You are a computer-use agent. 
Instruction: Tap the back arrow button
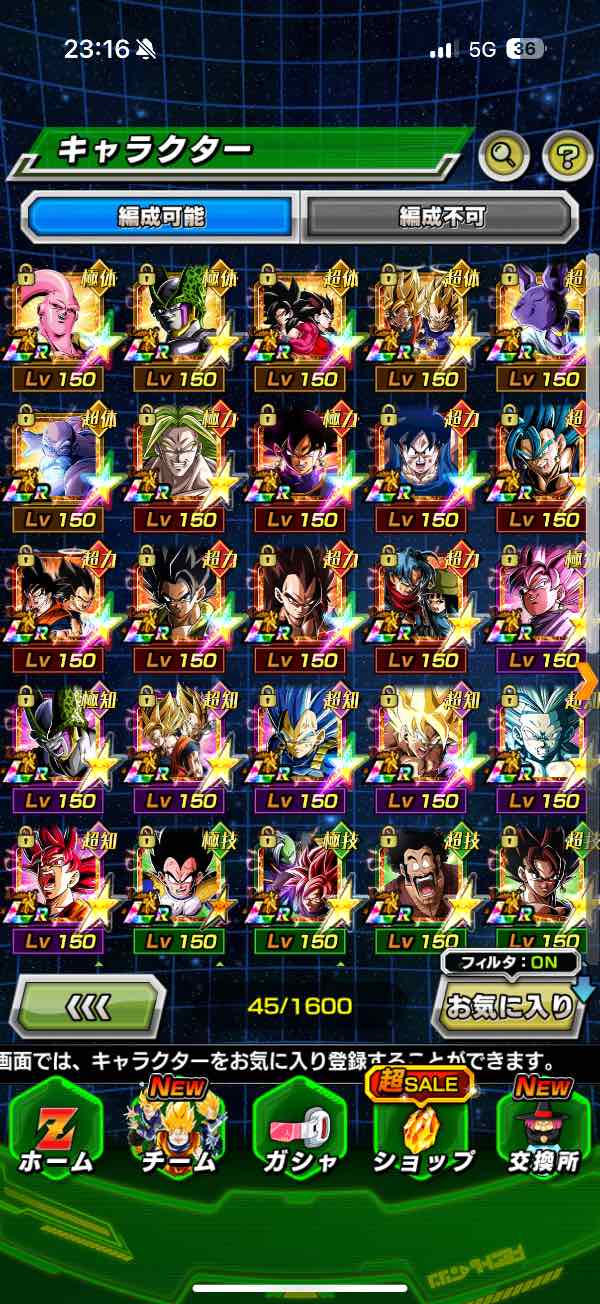(x=88, y=1007)
